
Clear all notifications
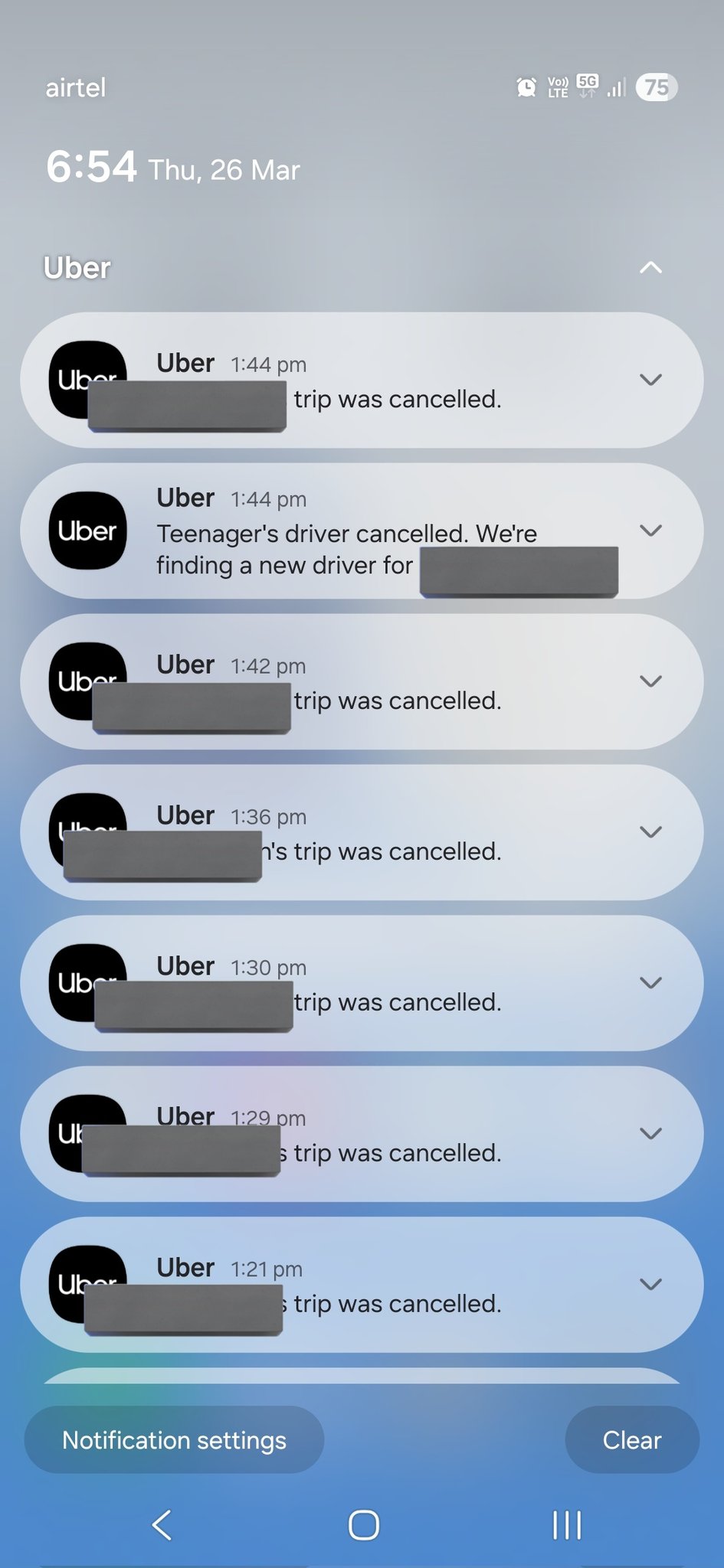coord(631,1440)
